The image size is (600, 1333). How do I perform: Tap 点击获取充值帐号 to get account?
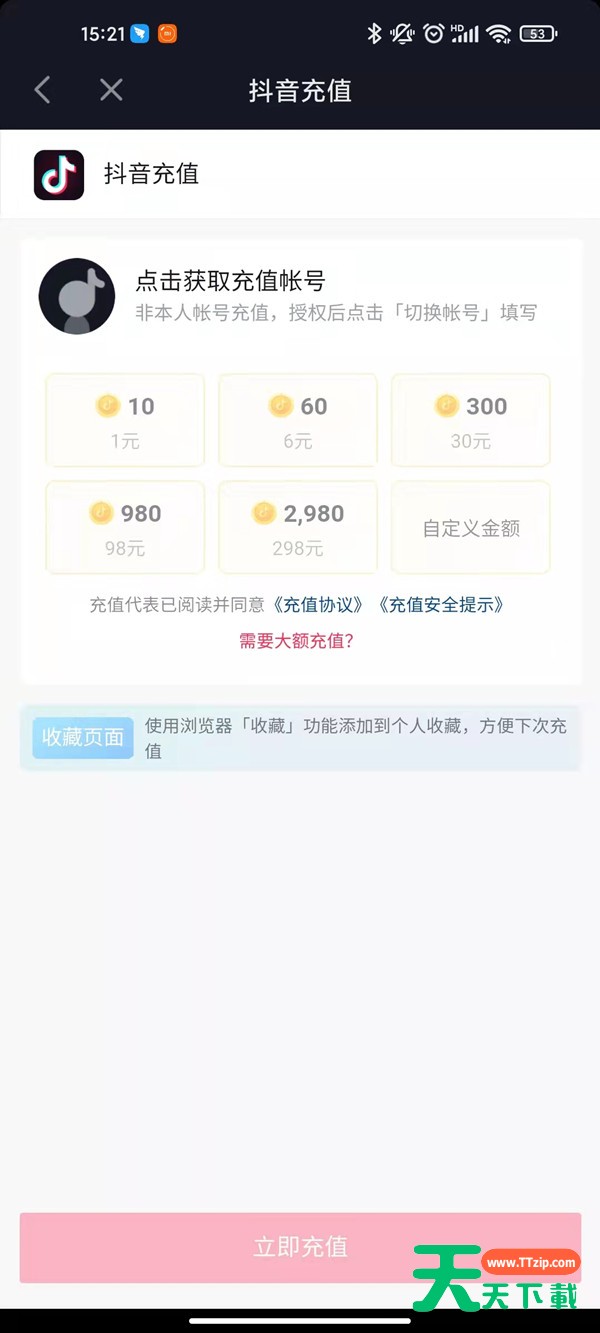(x=230, y=281)
